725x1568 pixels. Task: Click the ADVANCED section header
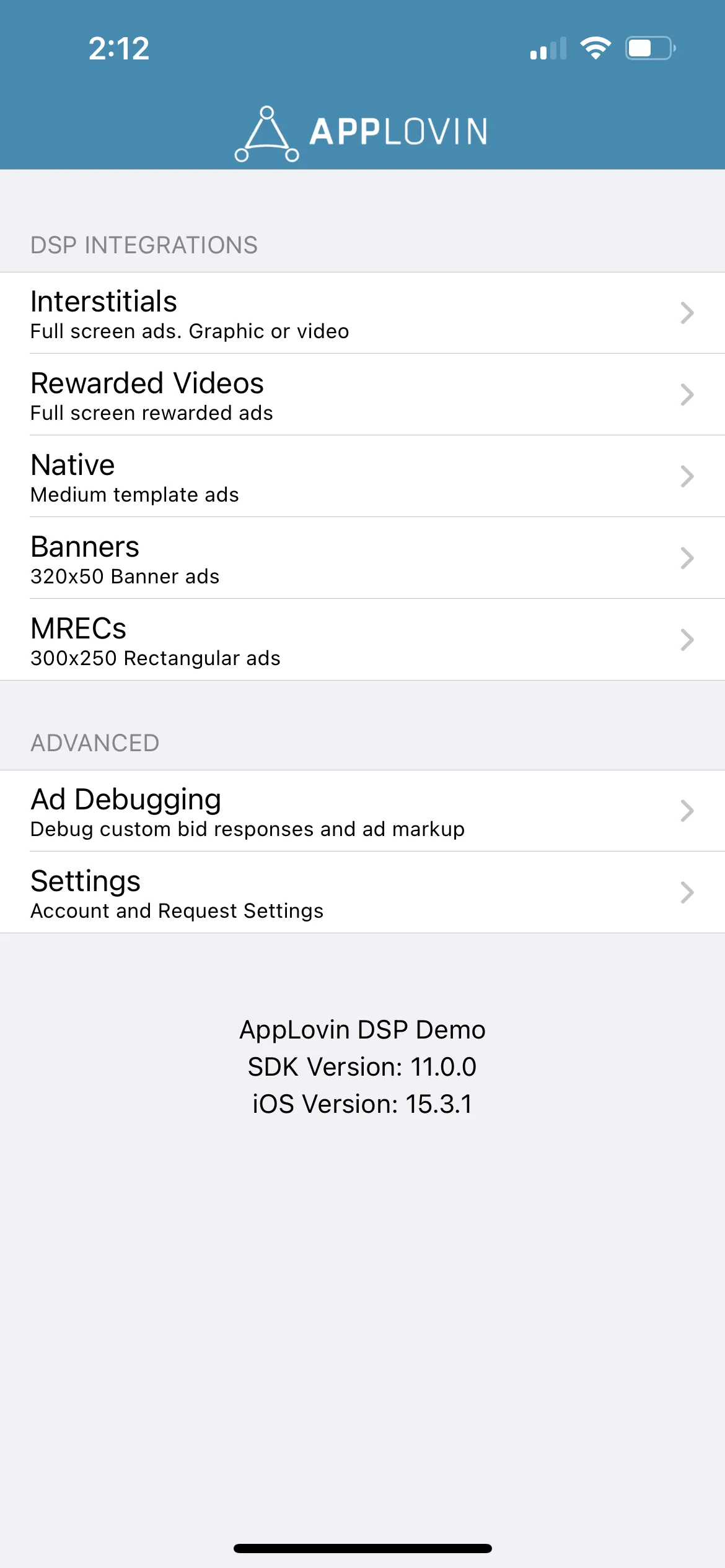(x=95, y=742)
